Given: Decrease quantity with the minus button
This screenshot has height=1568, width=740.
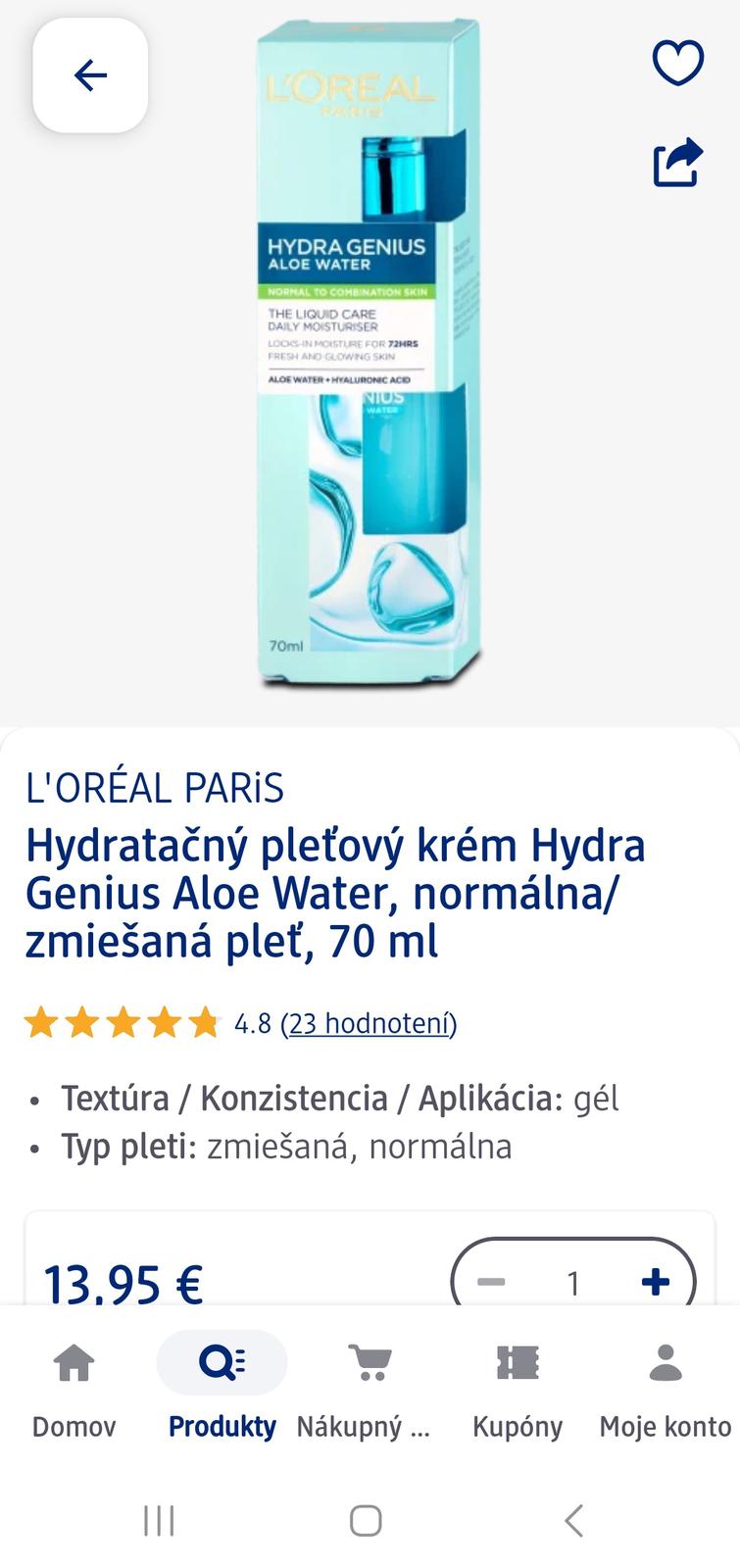Looking at the screenshot, I should click(x=491, y=1282).
